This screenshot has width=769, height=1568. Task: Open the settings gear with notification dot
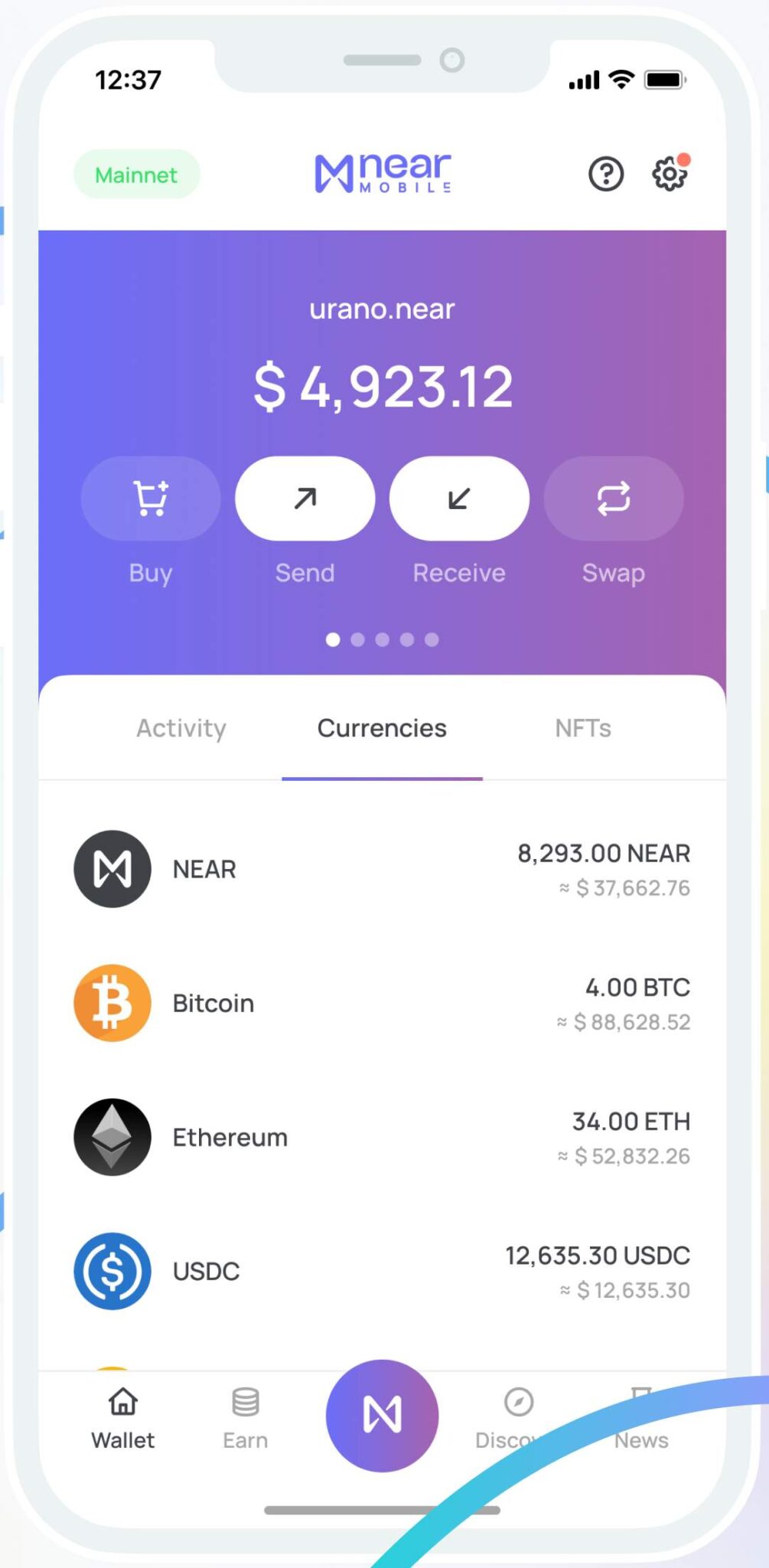coord(669,174)
